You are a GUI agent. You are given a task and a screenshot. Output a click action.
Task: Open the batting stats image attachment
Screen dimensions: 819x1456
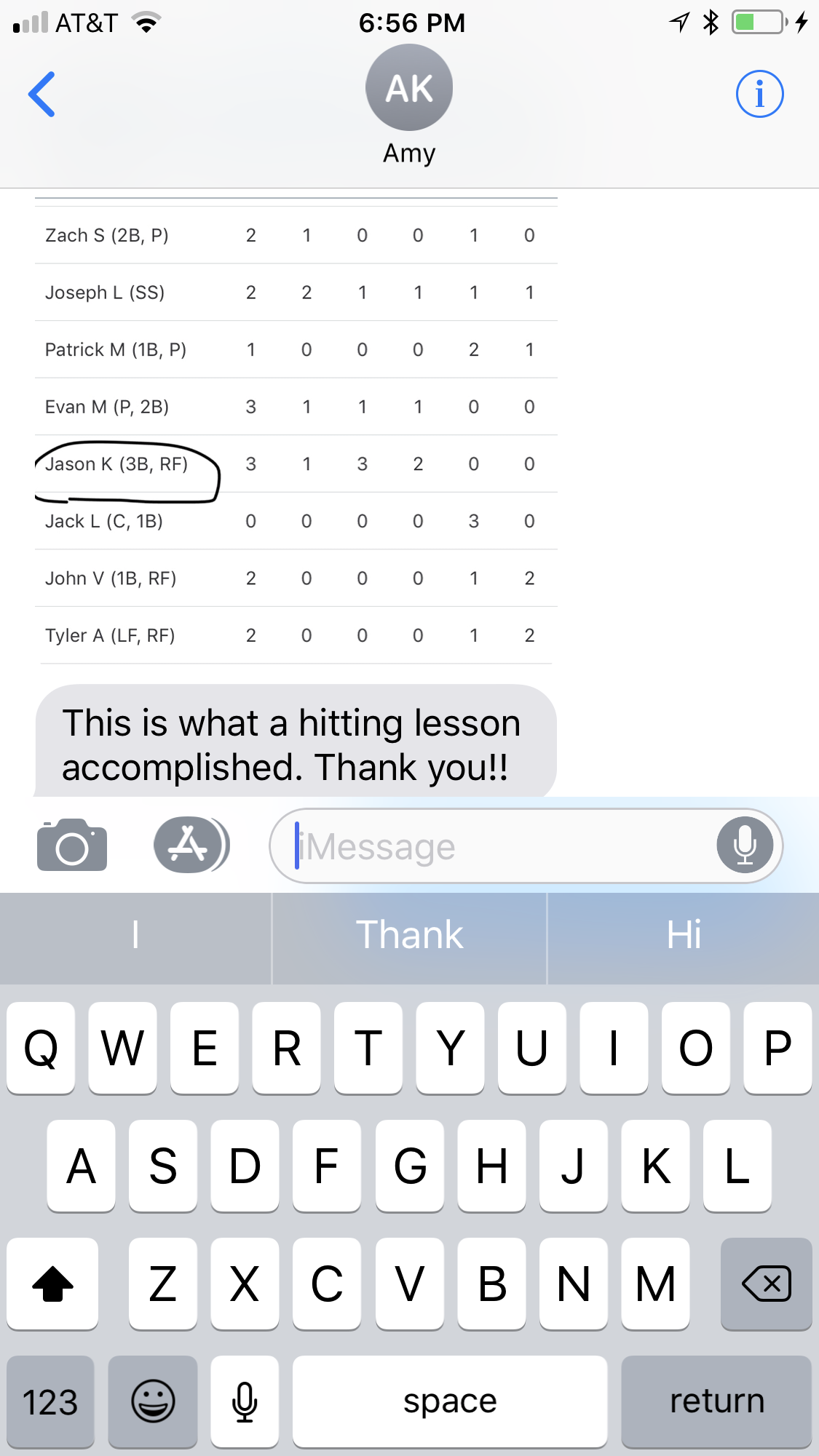296,429
